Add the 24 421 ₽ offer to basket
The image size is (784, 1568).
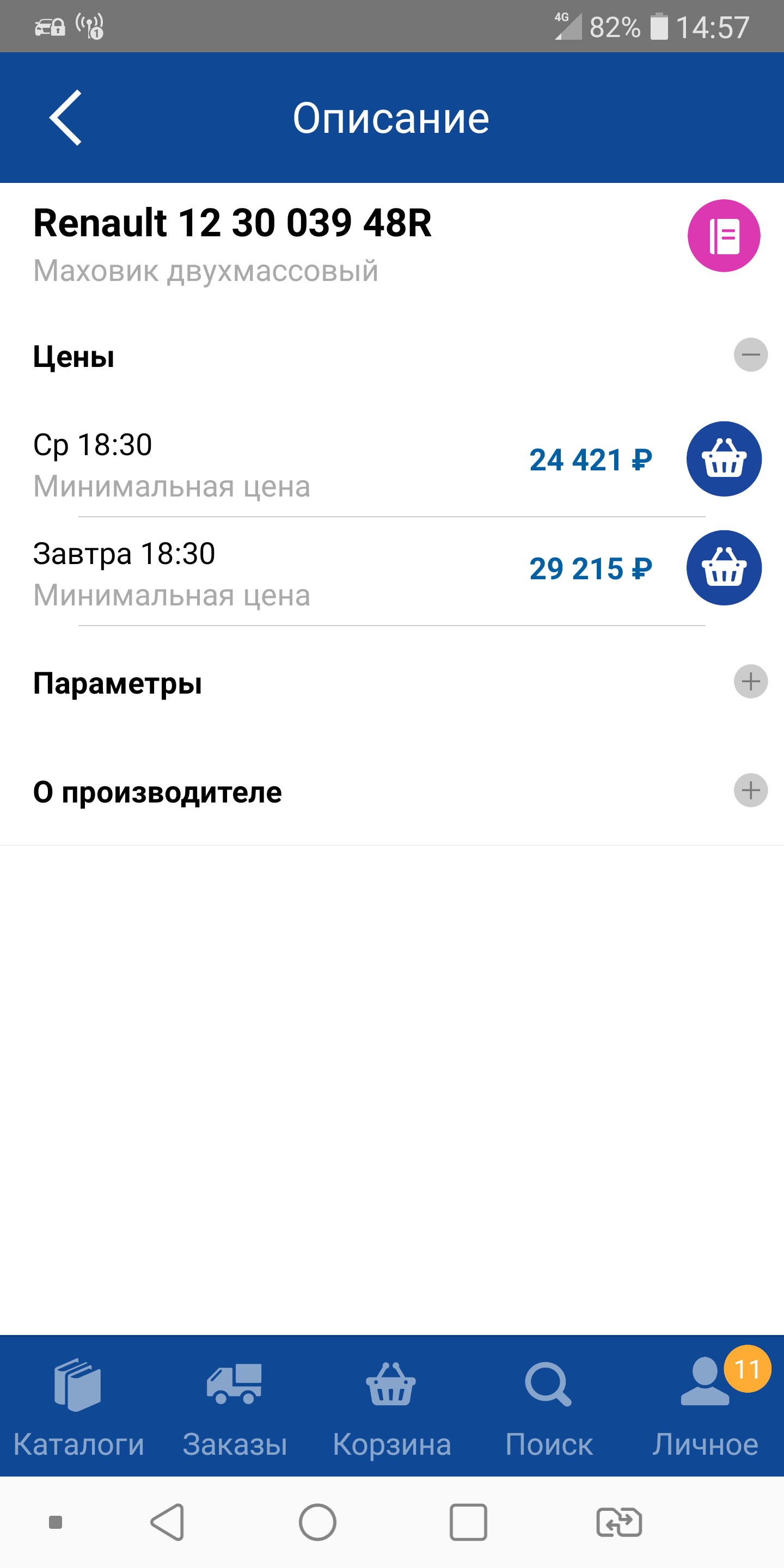point(724,459)
